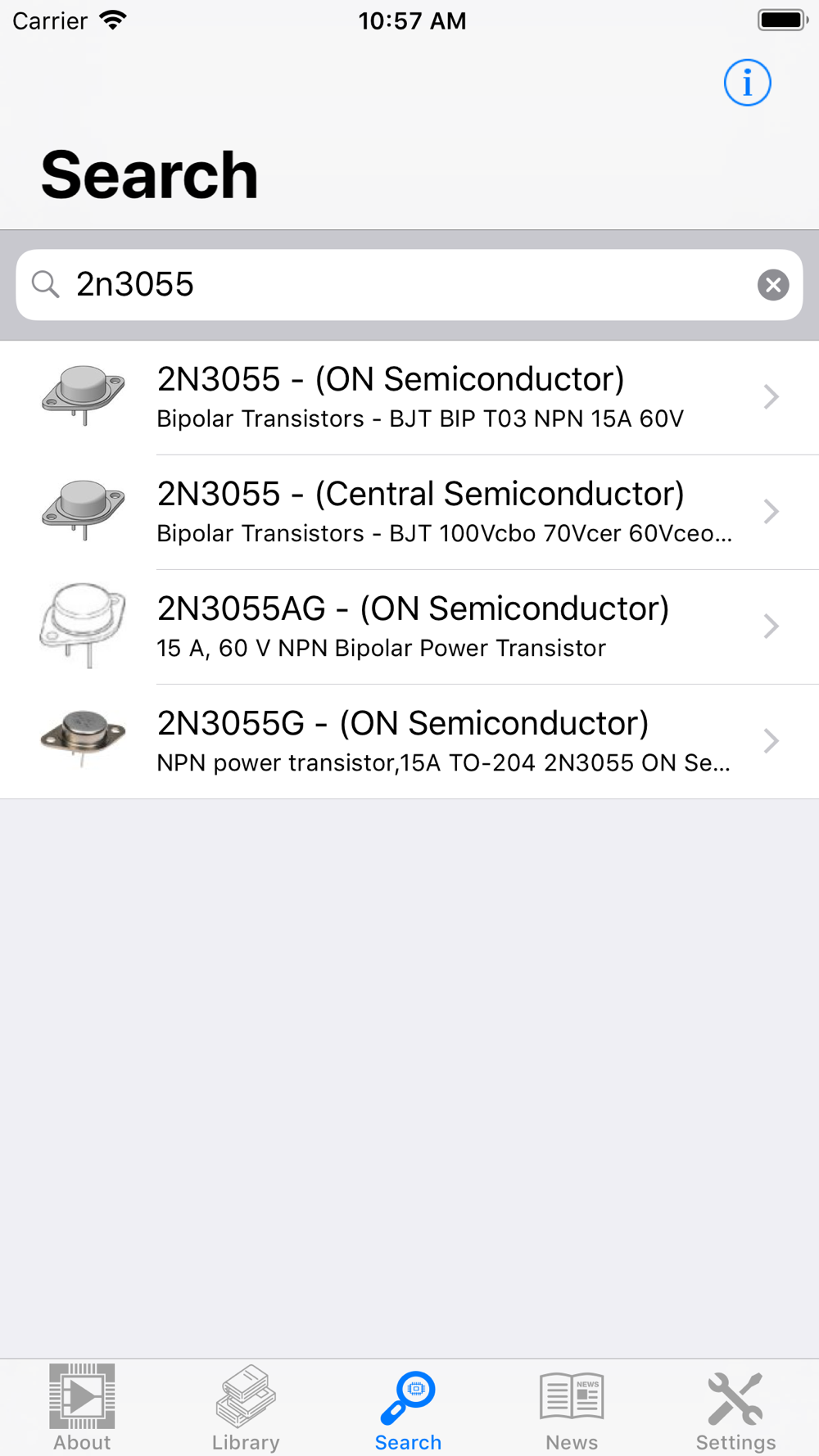Open the 2N3055G ON Semiconductor result

[409, 742]
